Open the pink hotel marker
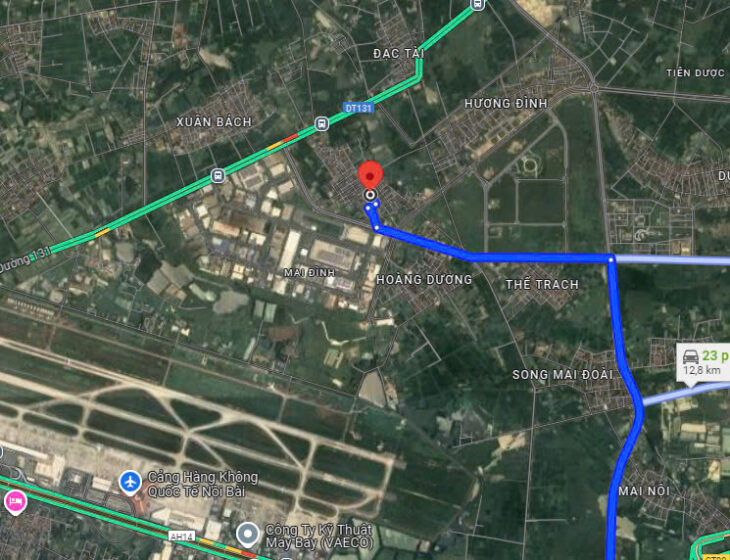 pos(15,502)
